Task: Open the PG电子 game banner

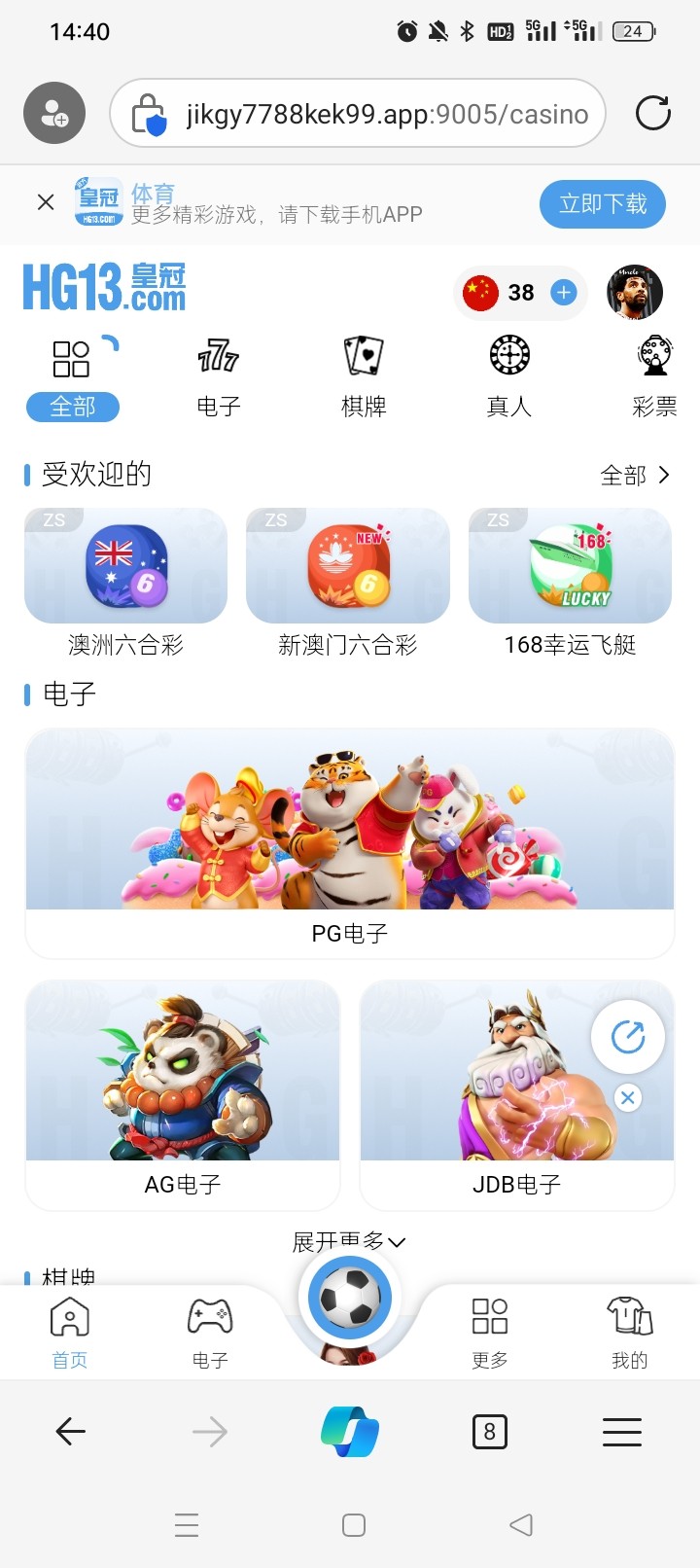Action: coord(349,841)
